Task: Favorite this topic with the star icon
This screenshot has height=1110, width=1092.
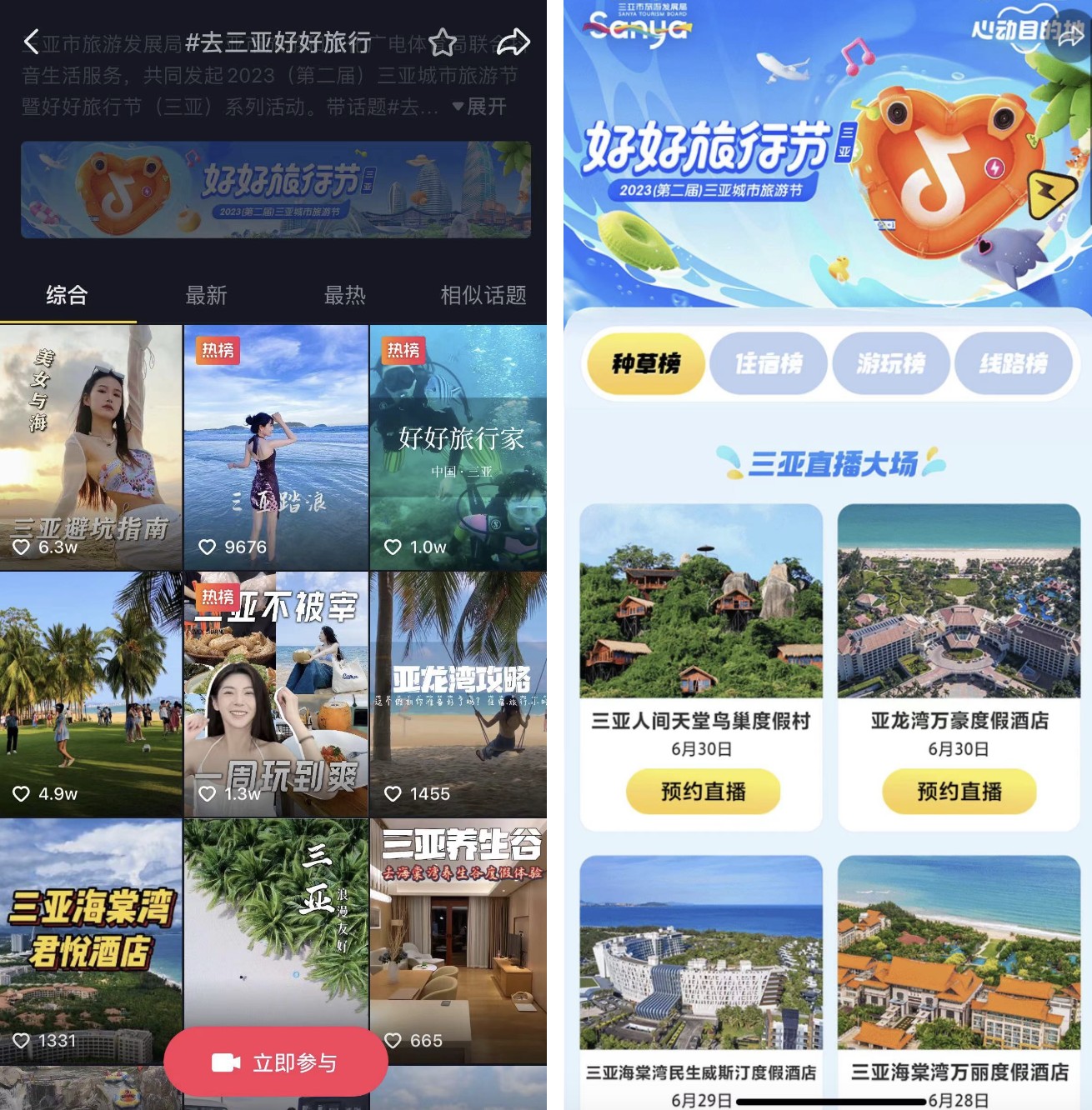Action: coord(443,42)
